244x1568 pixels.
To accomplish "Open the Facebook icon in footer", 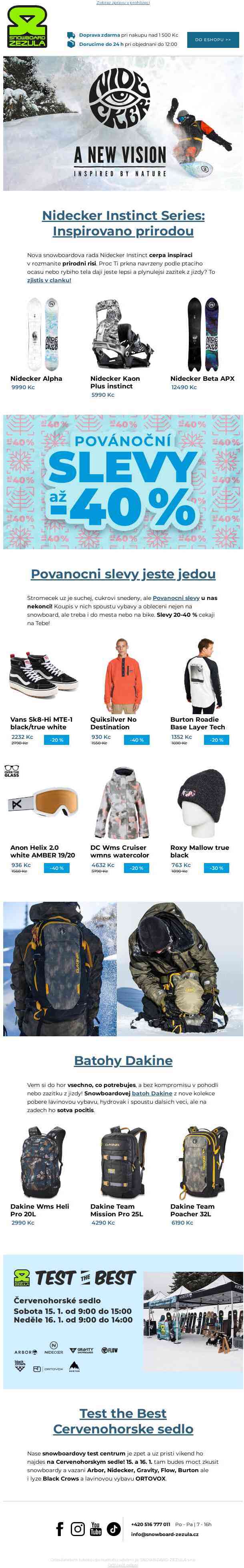I will coord(60,1529).
